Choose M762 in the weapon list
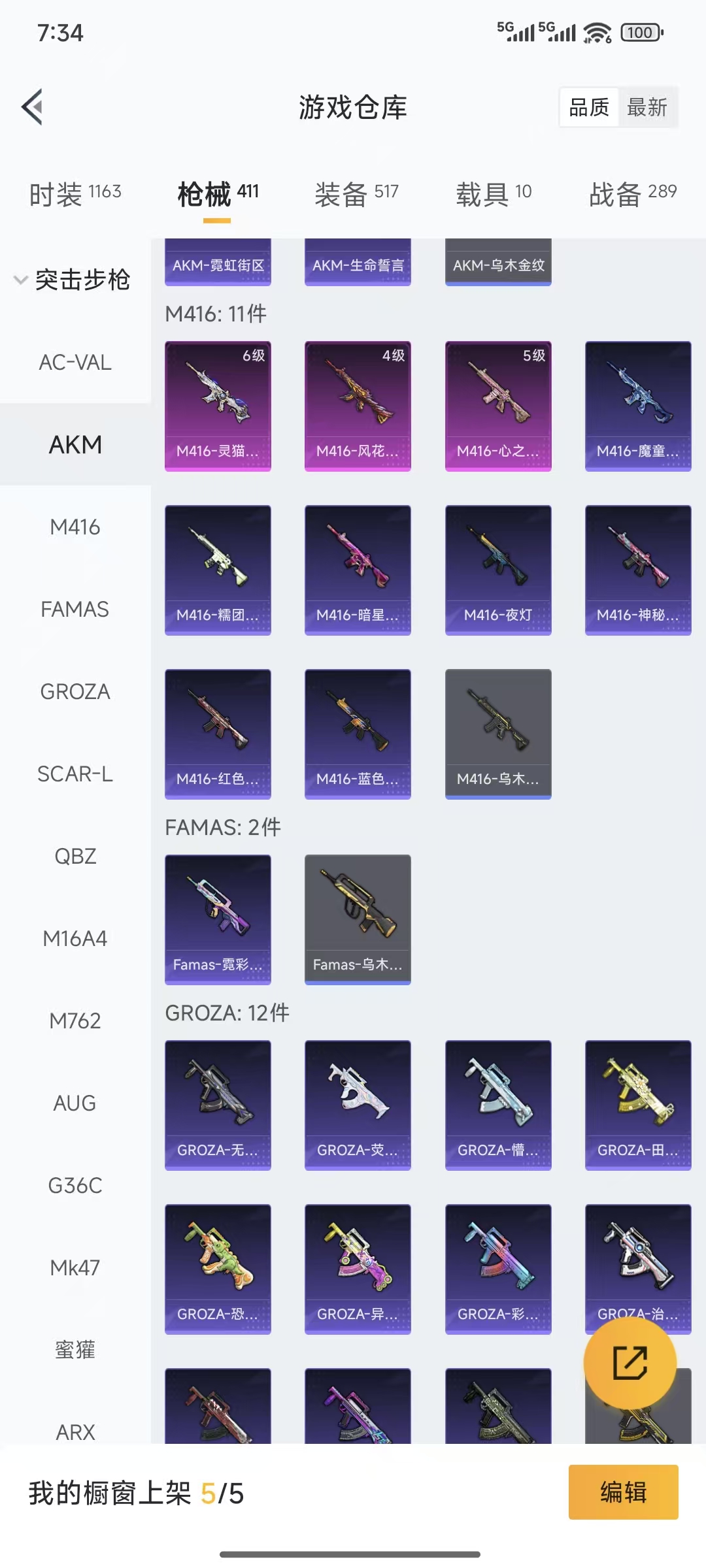The height and width of the screenshot is (1568, 706). click(75, 1021)
